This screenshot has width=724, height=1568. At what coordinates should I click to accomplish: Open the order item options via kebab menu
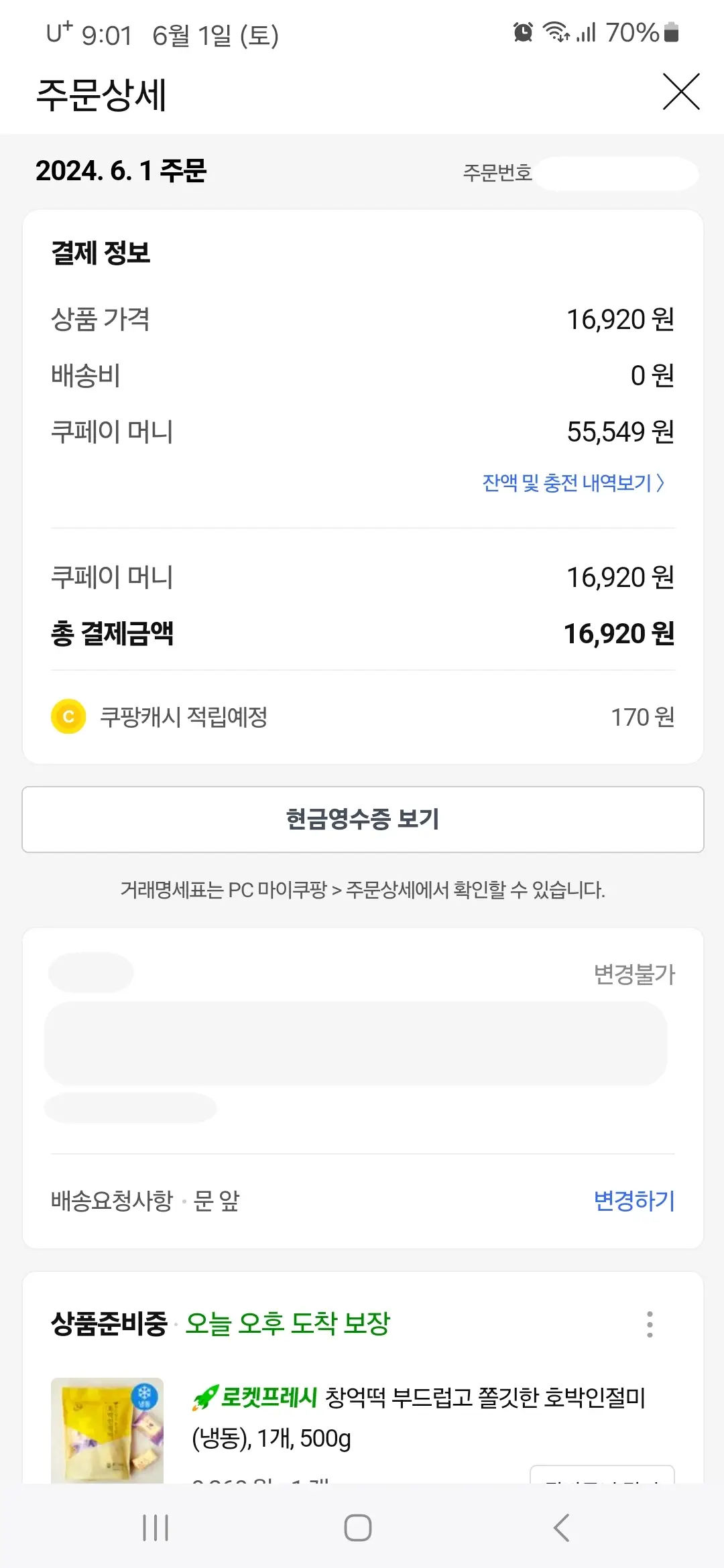coord(650,1323)
